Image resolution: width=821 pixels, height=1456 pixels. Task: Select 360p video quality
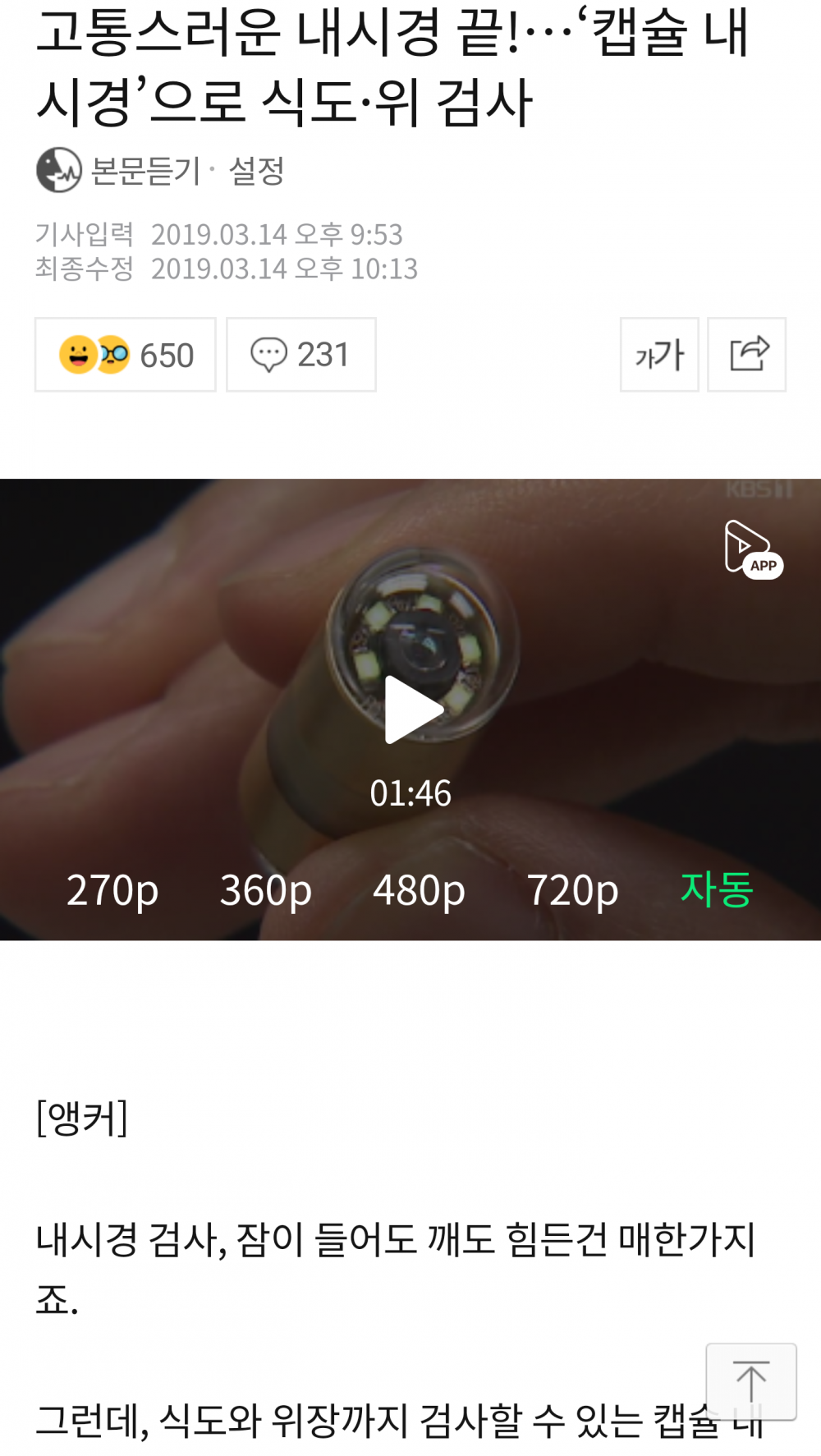(x=265, y=890)
